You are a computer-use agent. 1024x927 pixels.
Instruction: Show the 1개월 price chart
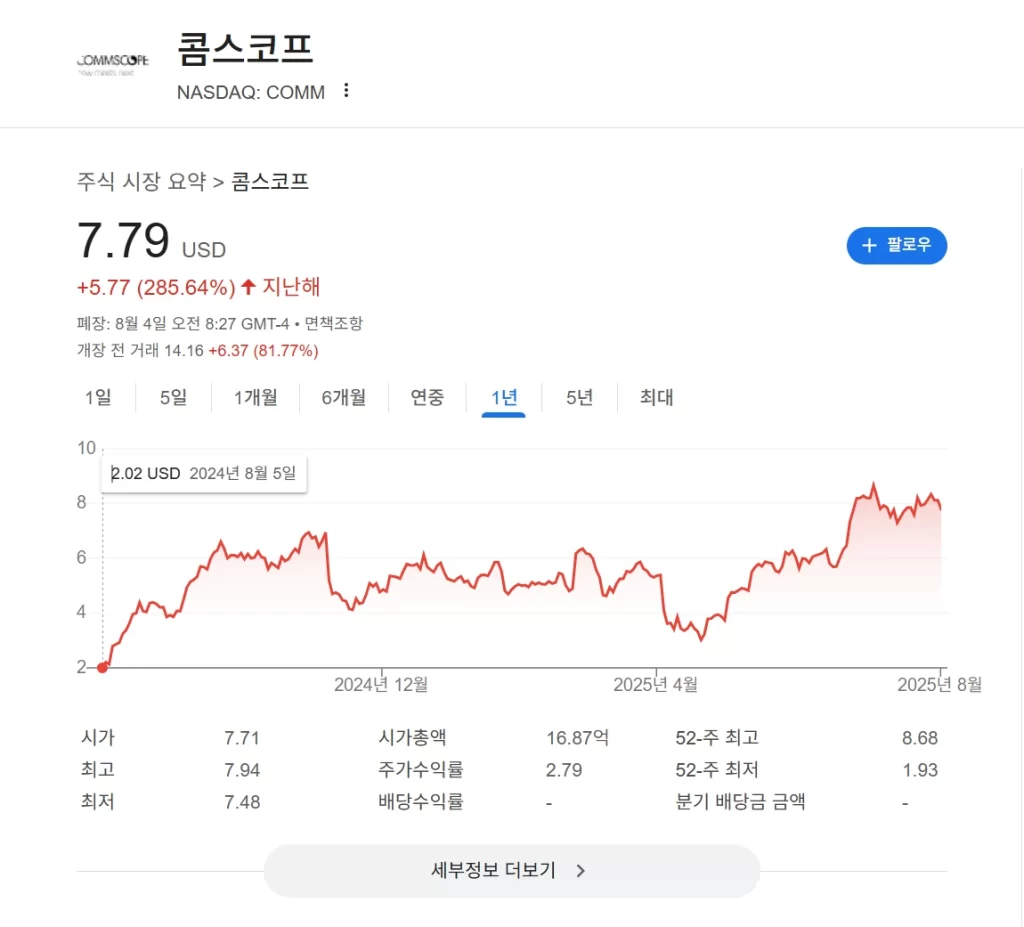[x=256, y=397]
